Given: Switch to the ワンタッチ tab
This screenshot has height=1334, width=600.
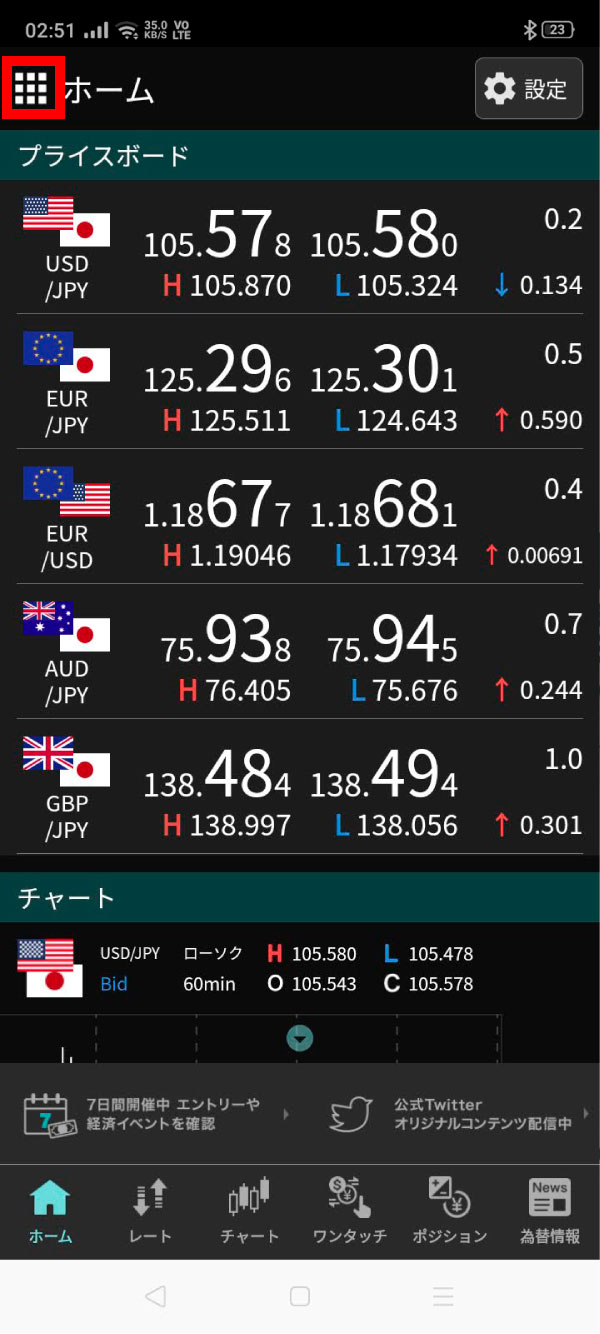Looking at the screenshot, I should (350, 1211).
